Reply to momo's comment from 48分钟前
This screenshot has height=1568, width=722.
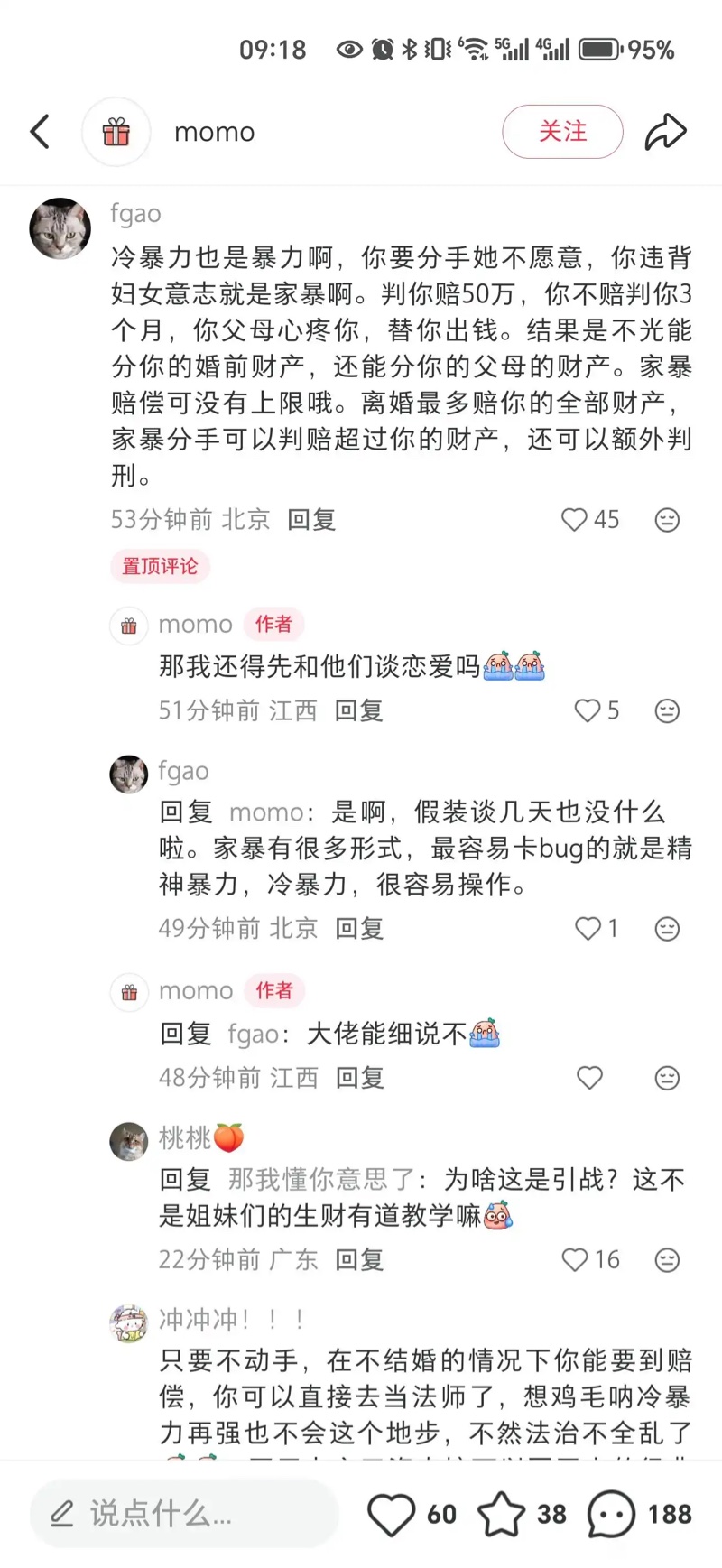pyautogui.click(x=360, y=1078)
